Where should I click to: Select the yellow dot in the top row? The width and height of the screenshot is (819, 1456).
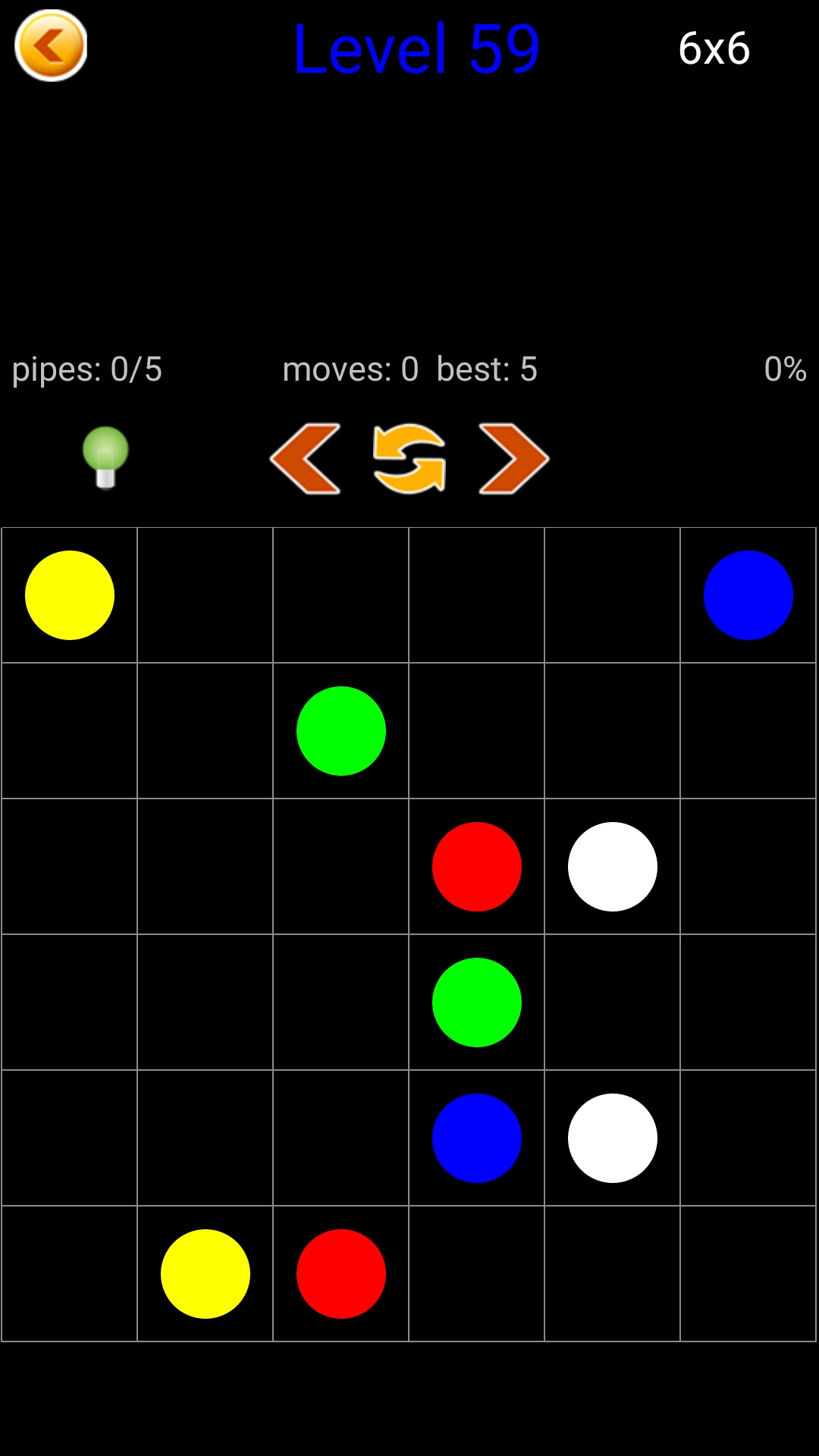pyautogui.click(x=70, y=595)
